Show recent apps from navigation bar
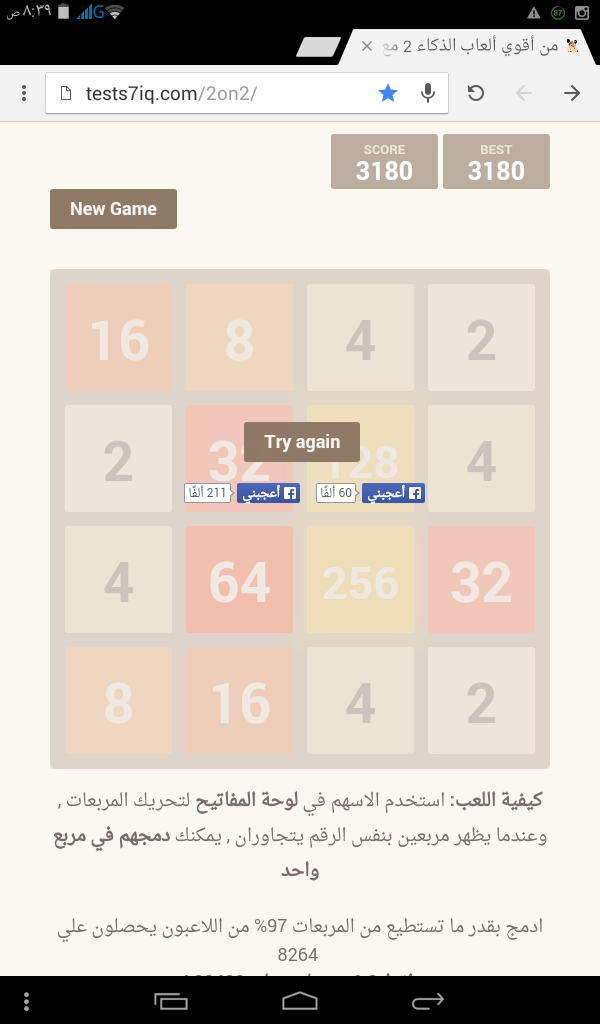This screenshot has height=1024, width=600. (x=171, y=1000)
